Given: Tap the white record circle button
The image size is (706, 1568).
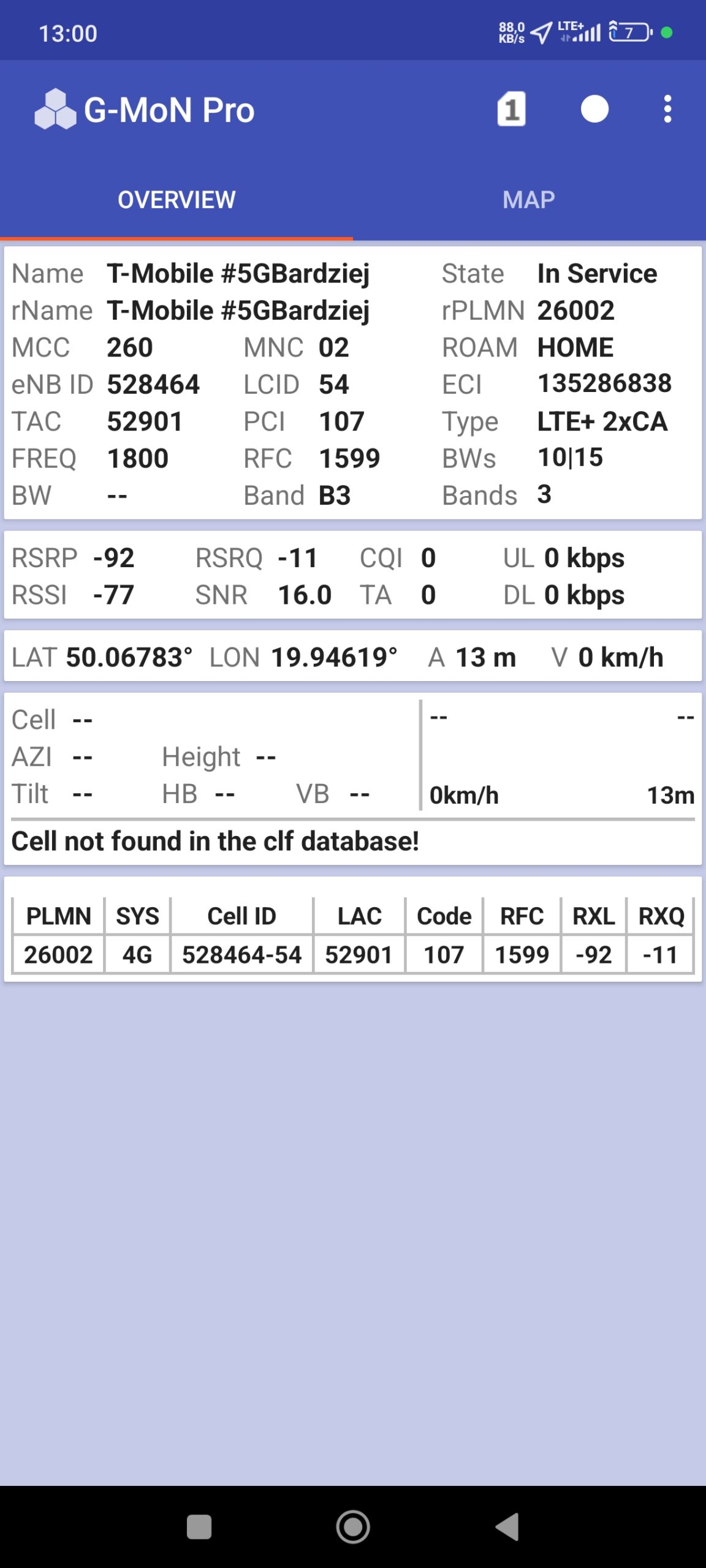Looking at the screenshot, I should click(x=594, y=110).
